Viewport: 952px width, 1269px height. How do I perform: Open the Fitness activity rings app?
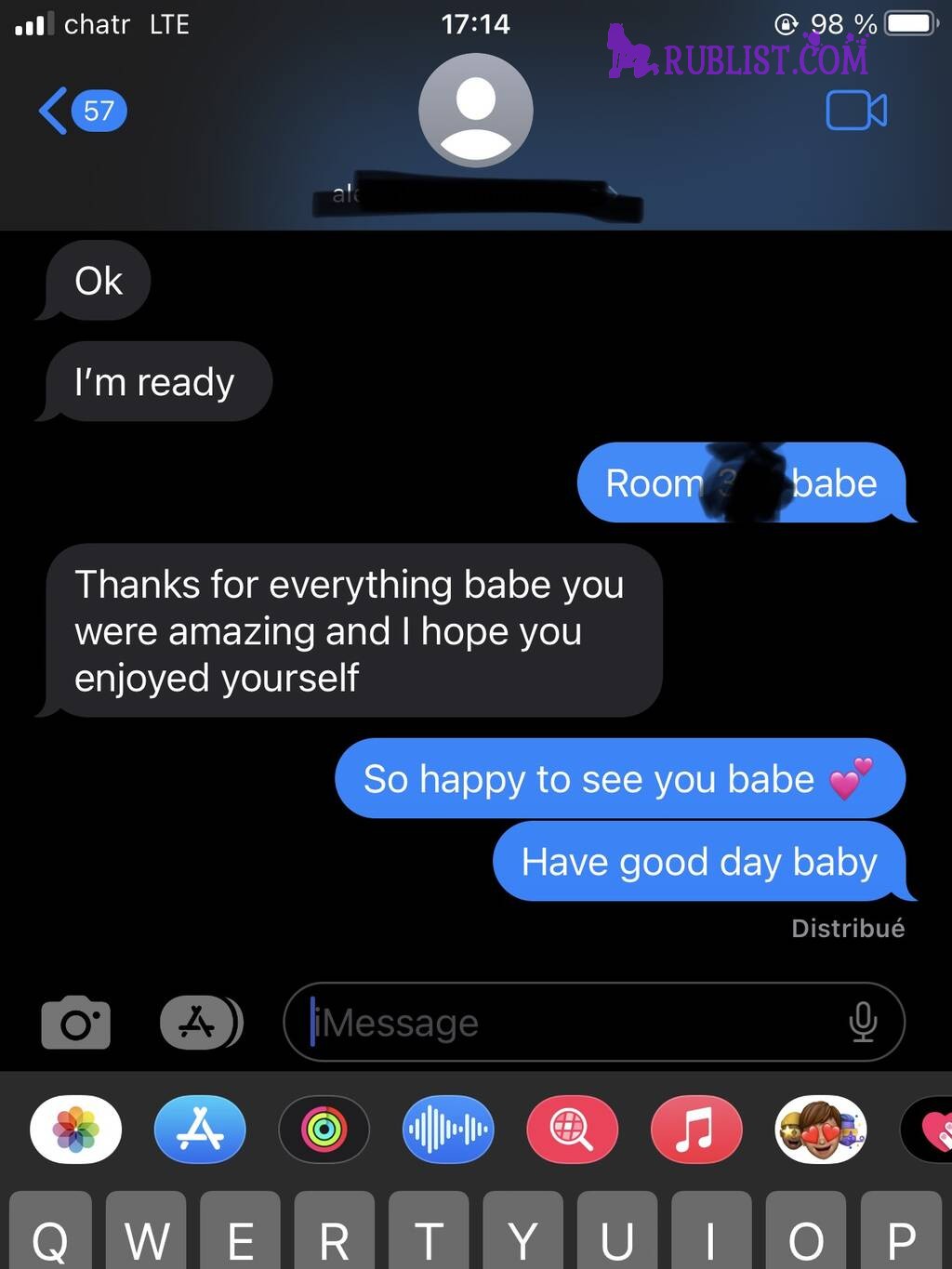(x=324, y=1130)
